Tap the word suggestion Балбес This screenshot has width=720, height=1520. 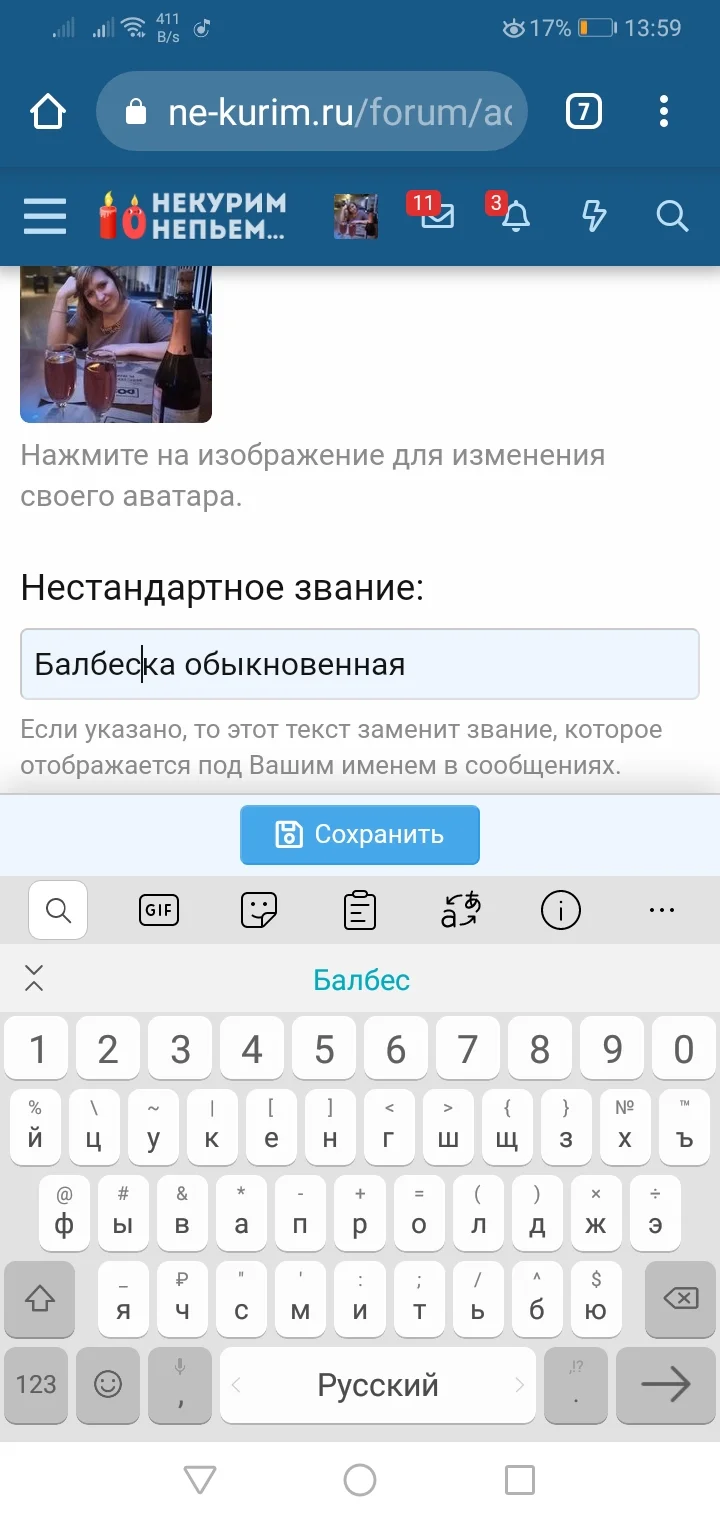click(362, 982)
